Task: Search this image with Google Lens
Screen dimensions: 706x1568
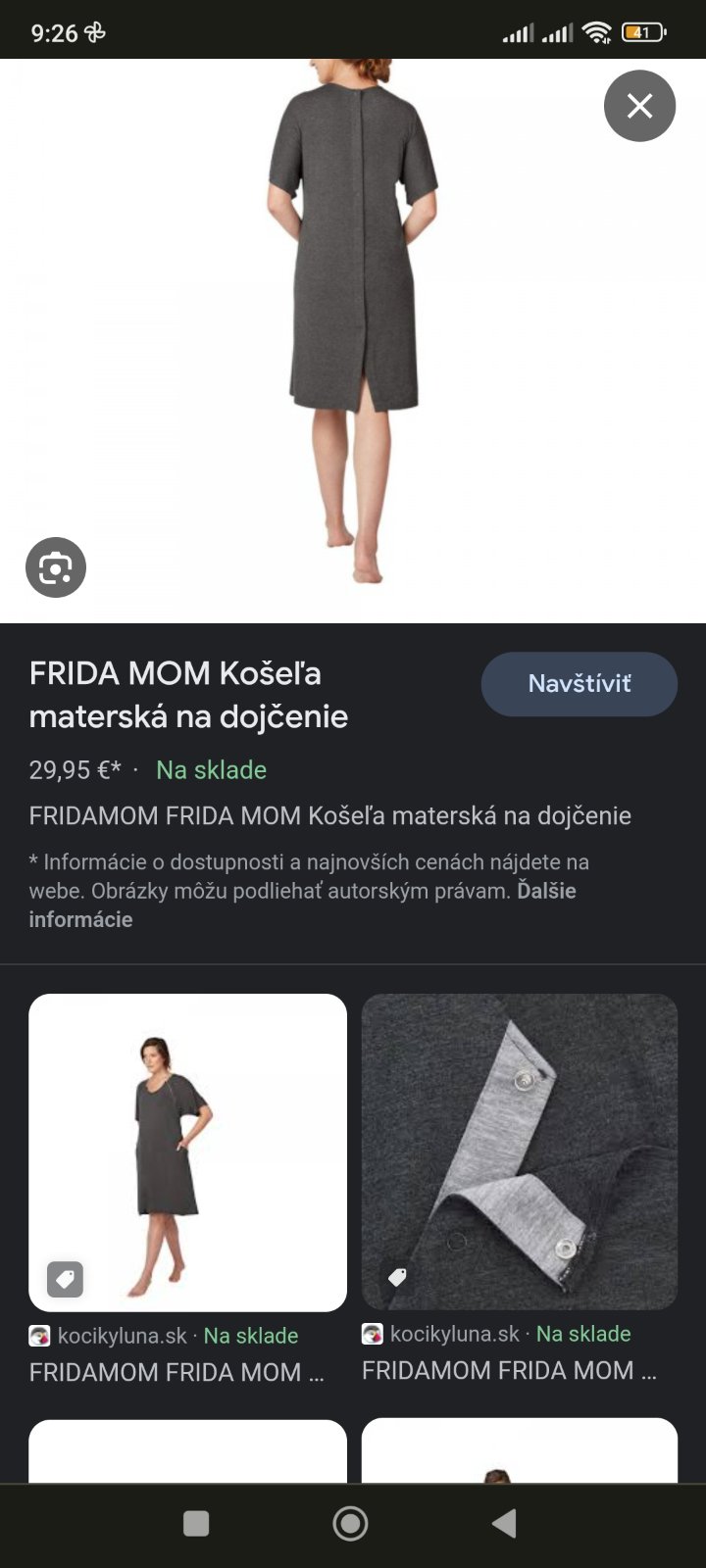Action: coord(56,567)
